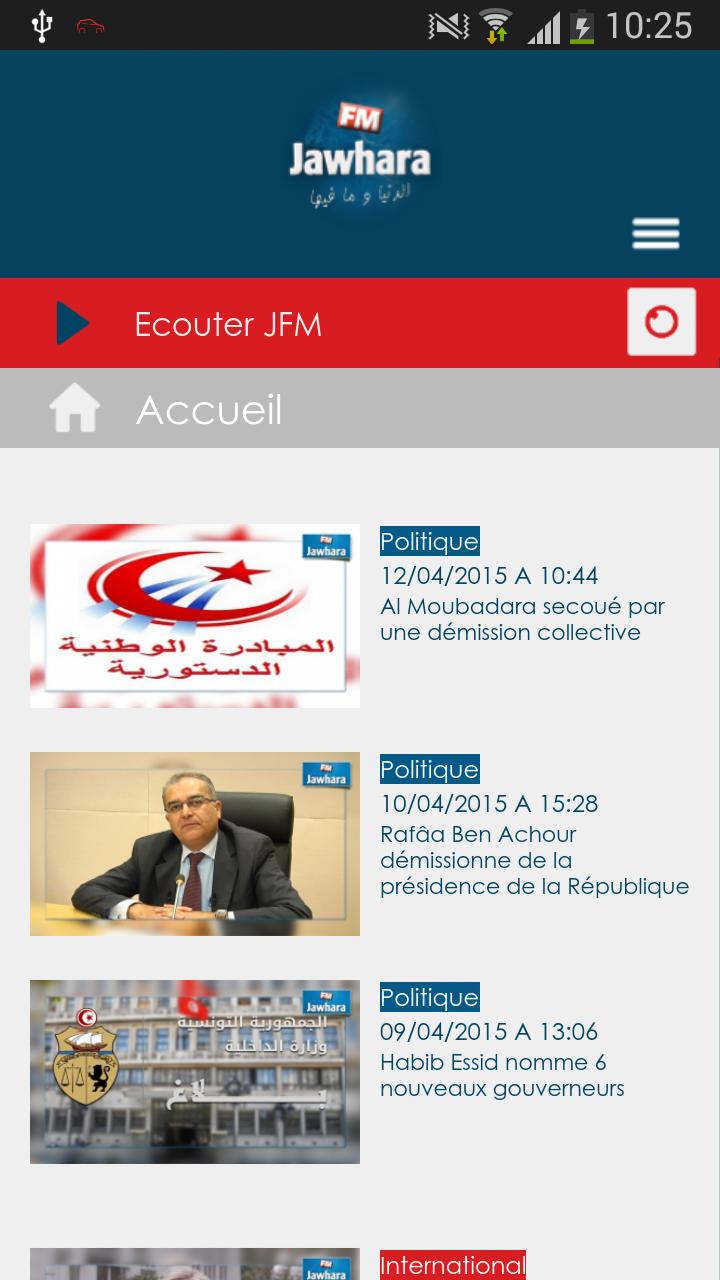
Task: Tap the play icon to listen to JFM
Action: click(x=72, y=322)
